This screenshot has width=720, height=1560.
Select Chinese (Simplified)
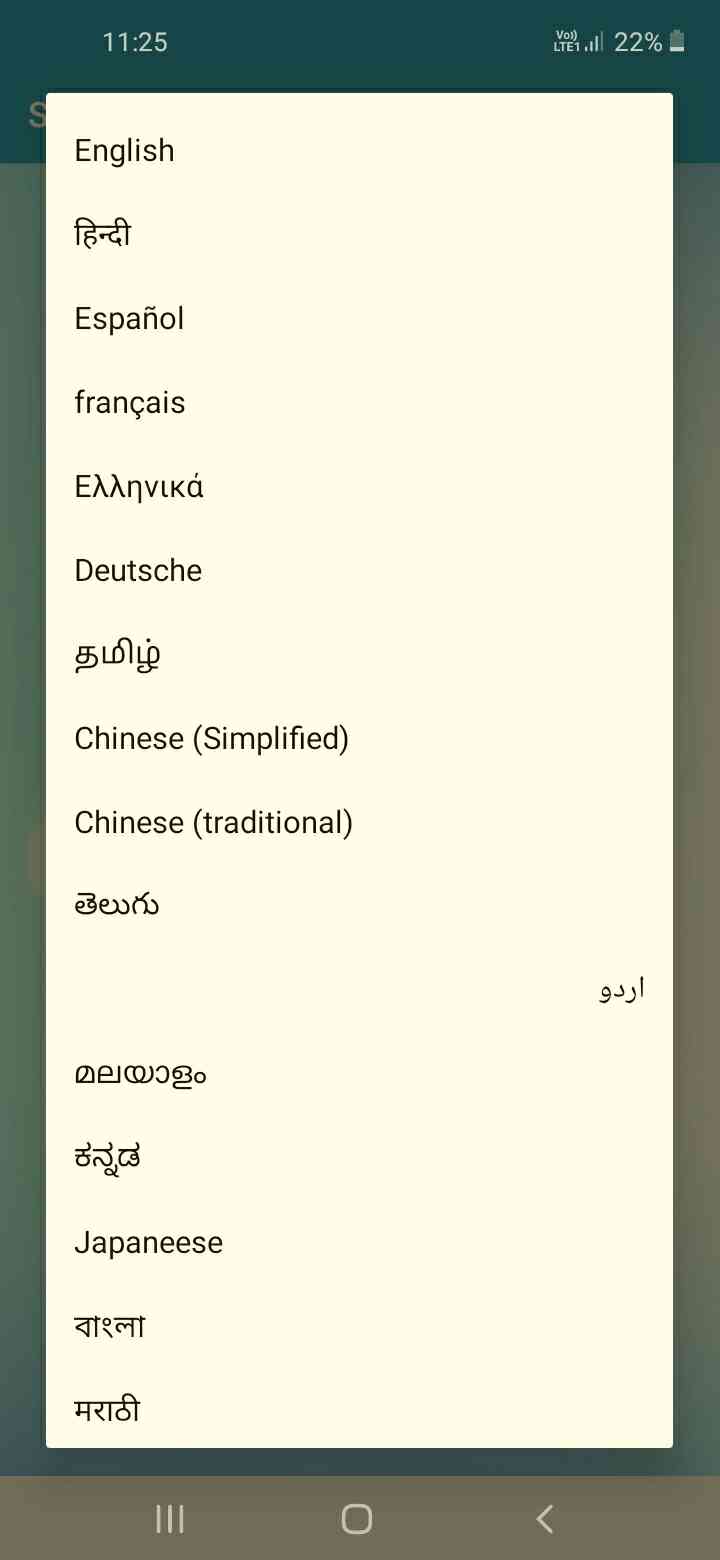pos(211,739)
